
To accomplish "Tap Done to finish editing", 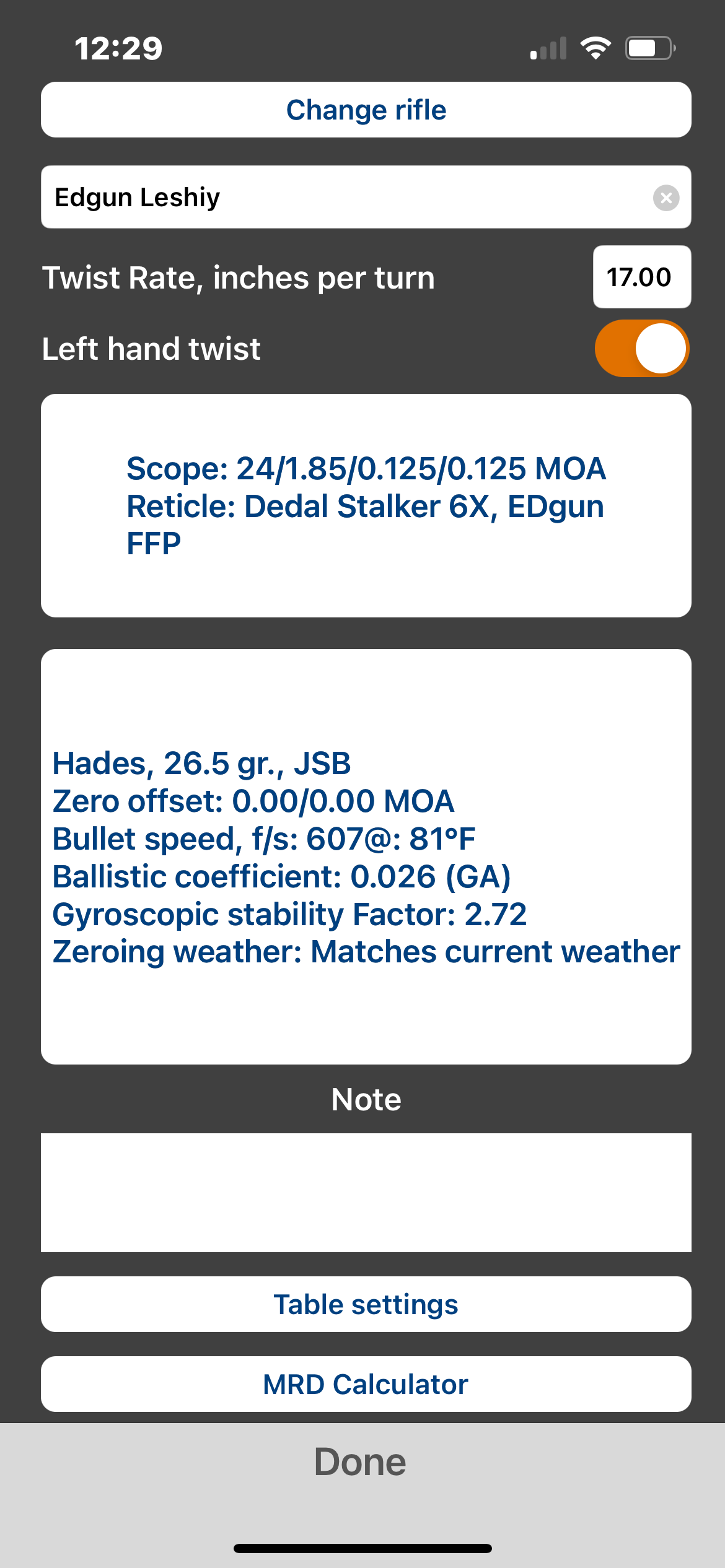I will tap(360, 1461).
